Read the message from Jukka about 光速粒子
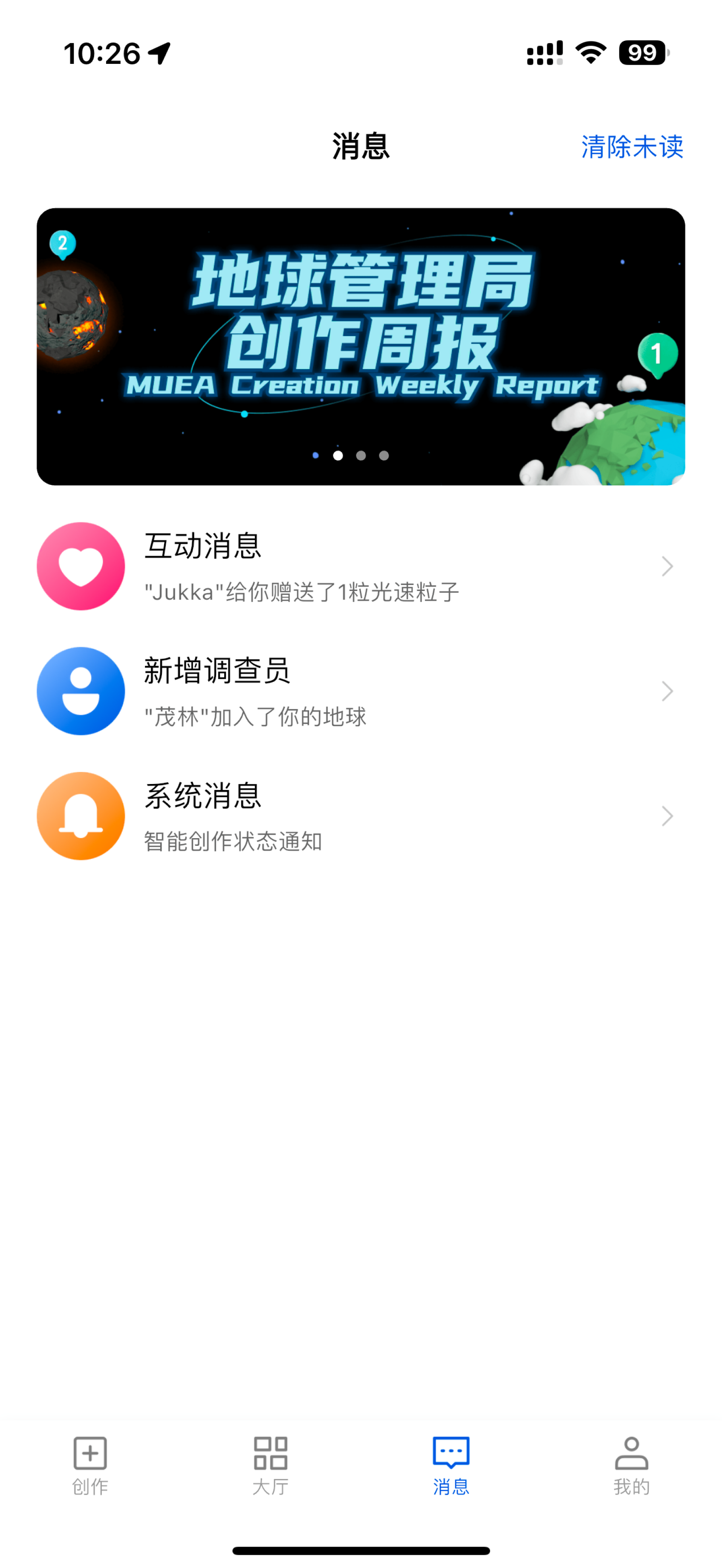 point(301,591)
